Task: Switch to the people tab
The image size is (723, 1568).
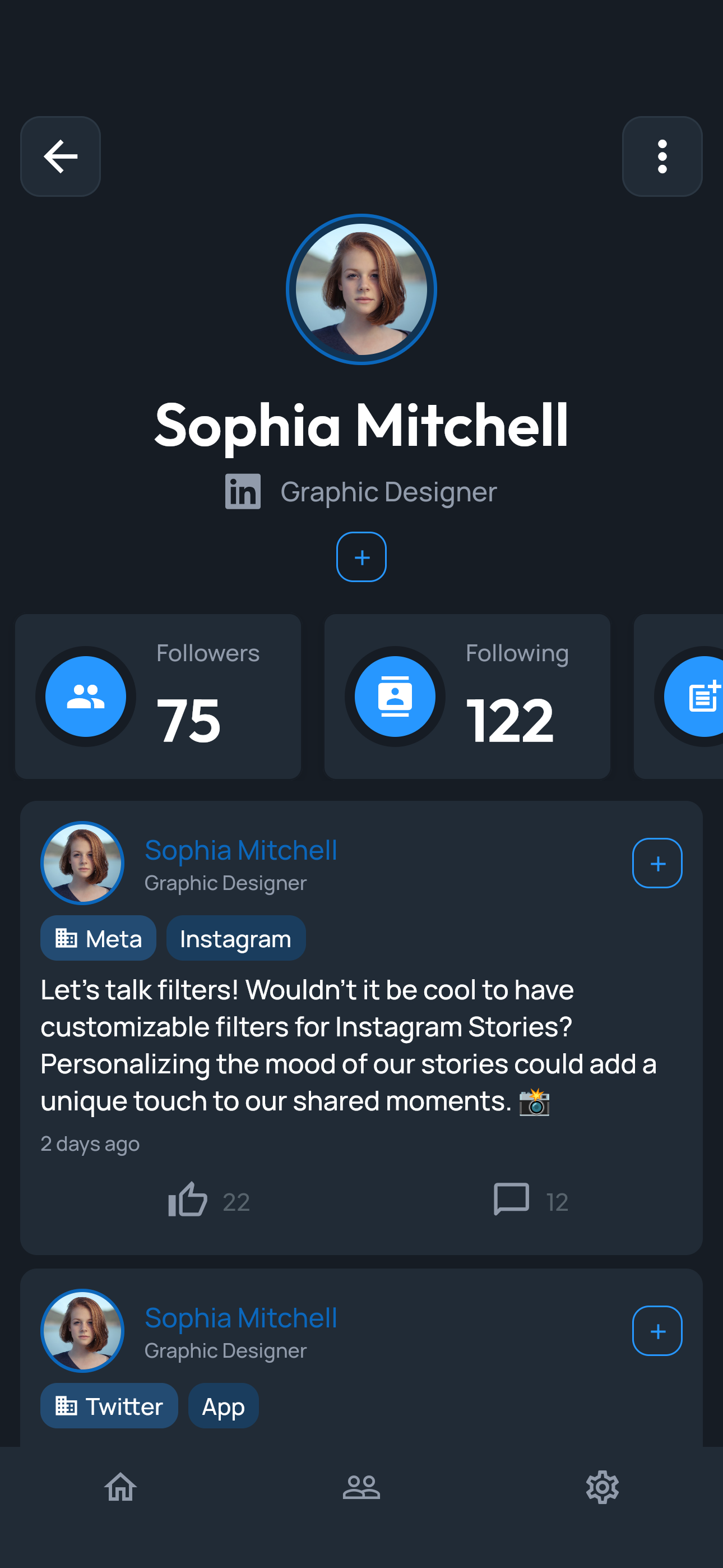Action: coord(361,1487)
